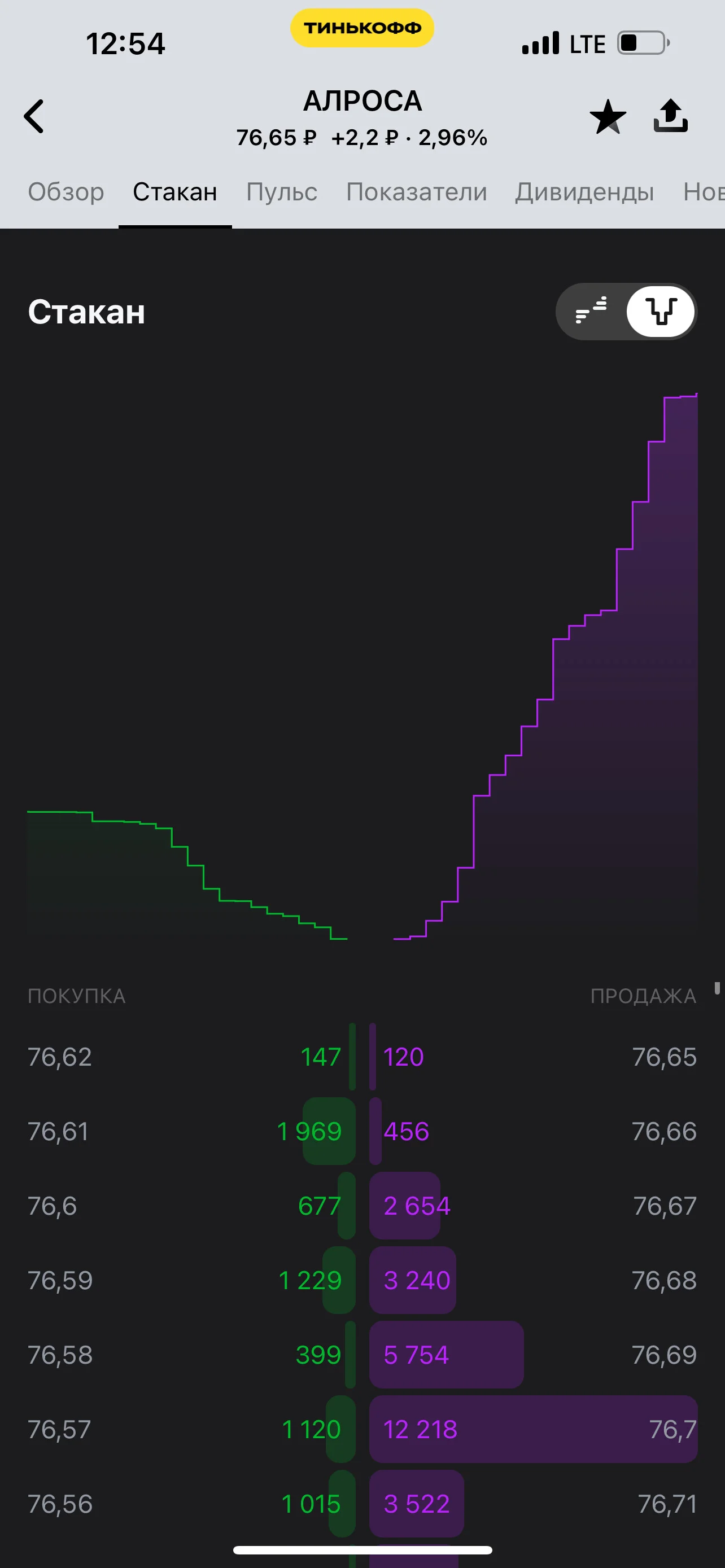
Task: Select the depth chart view toggle
Action: point(661,311)
